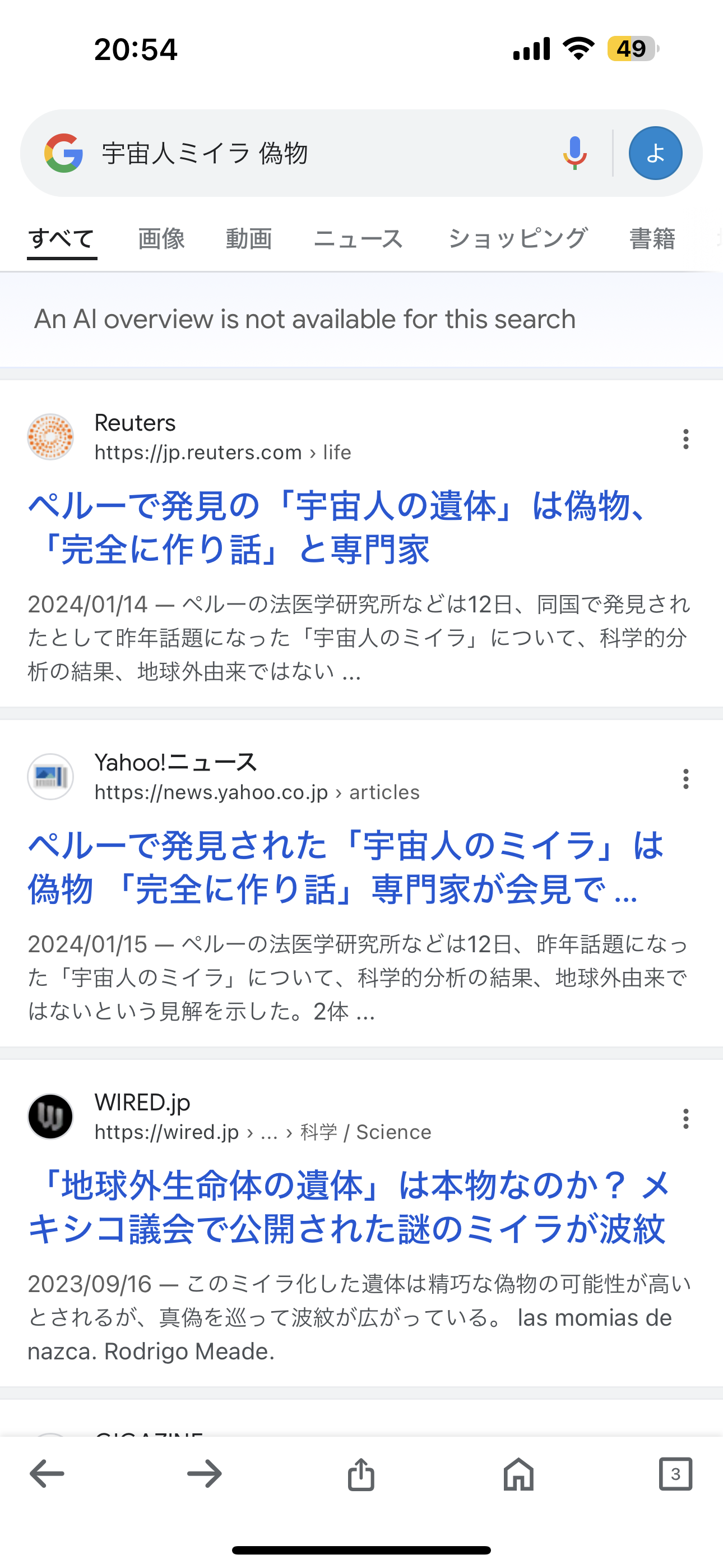Screen dimensions: 723x1568
Task: Open options for the WIRED.jp result
Action: 686,1118
